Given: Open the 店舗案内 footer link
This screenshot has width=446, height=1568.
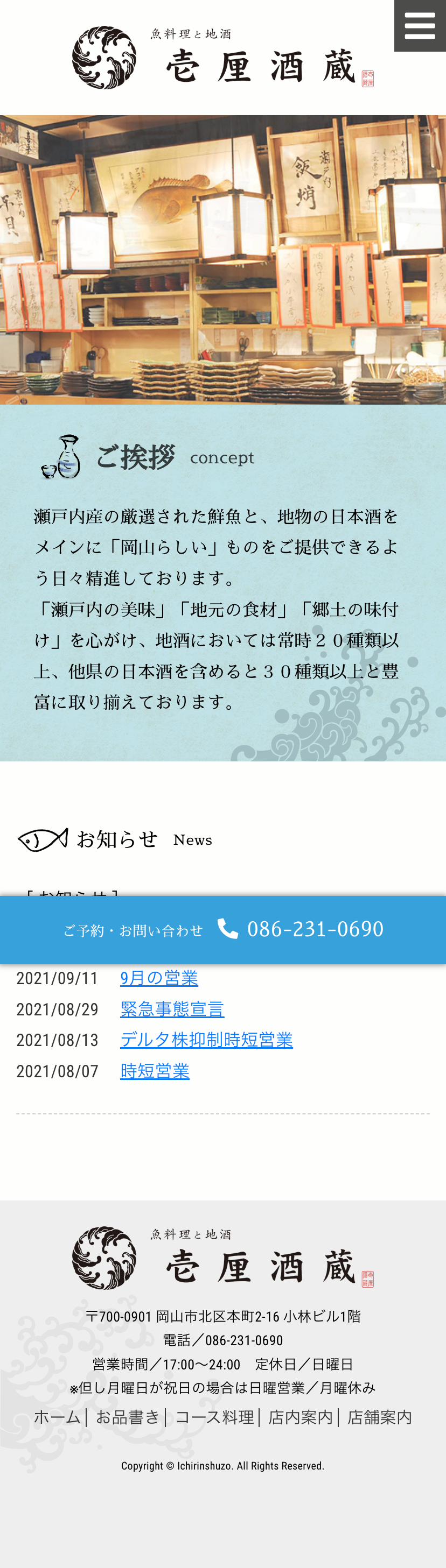Looking at the screenshot, I should [380, 1417].
